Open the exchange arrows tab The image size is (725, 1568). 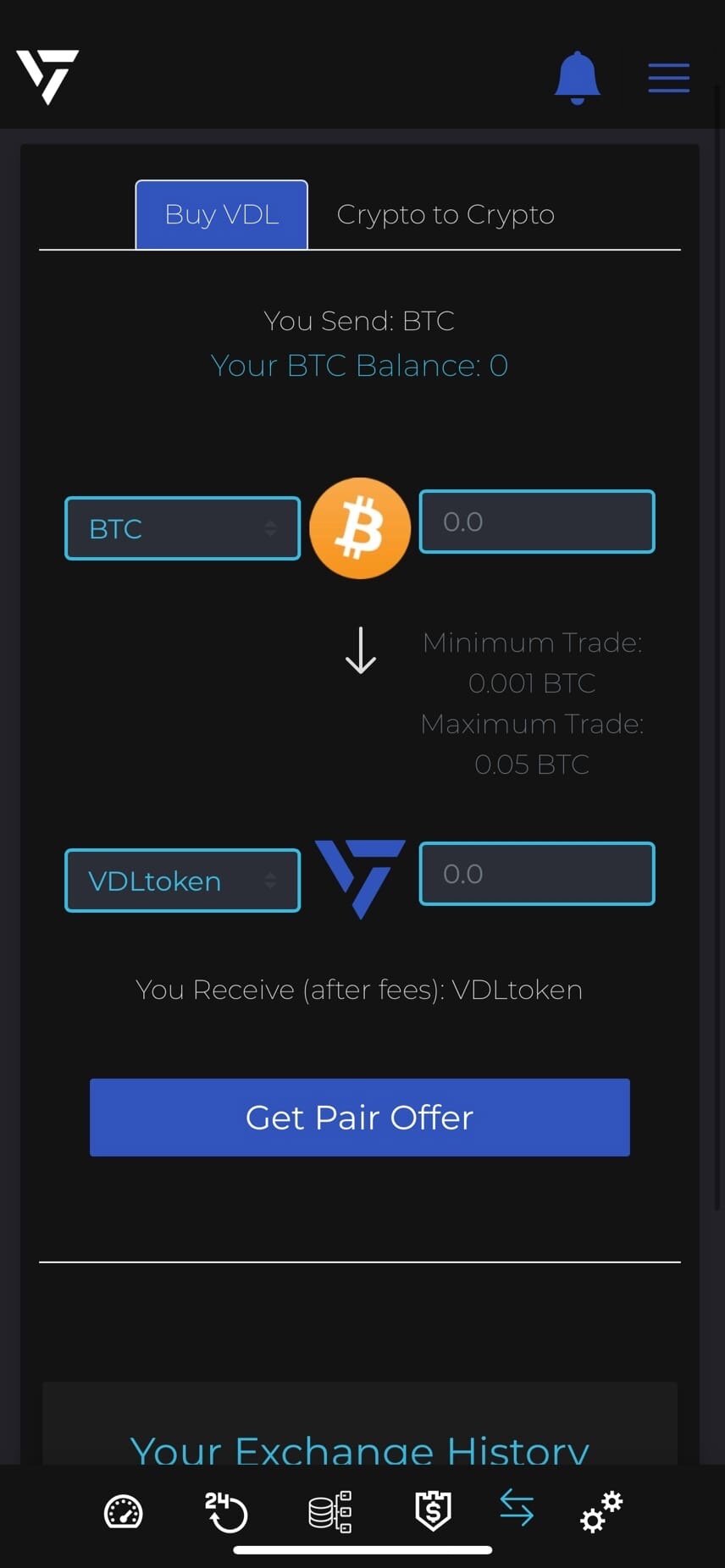517,1509
